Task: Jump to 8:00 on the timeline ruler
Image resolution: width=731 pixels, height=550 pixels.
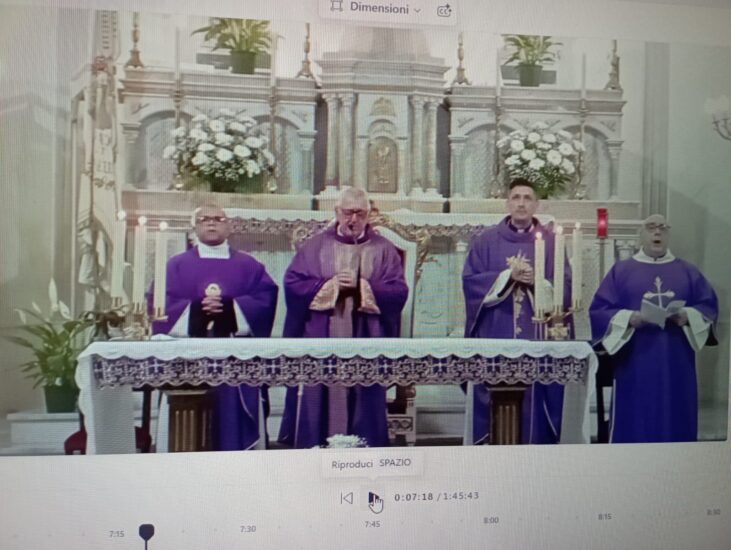Action: [491, 520]
